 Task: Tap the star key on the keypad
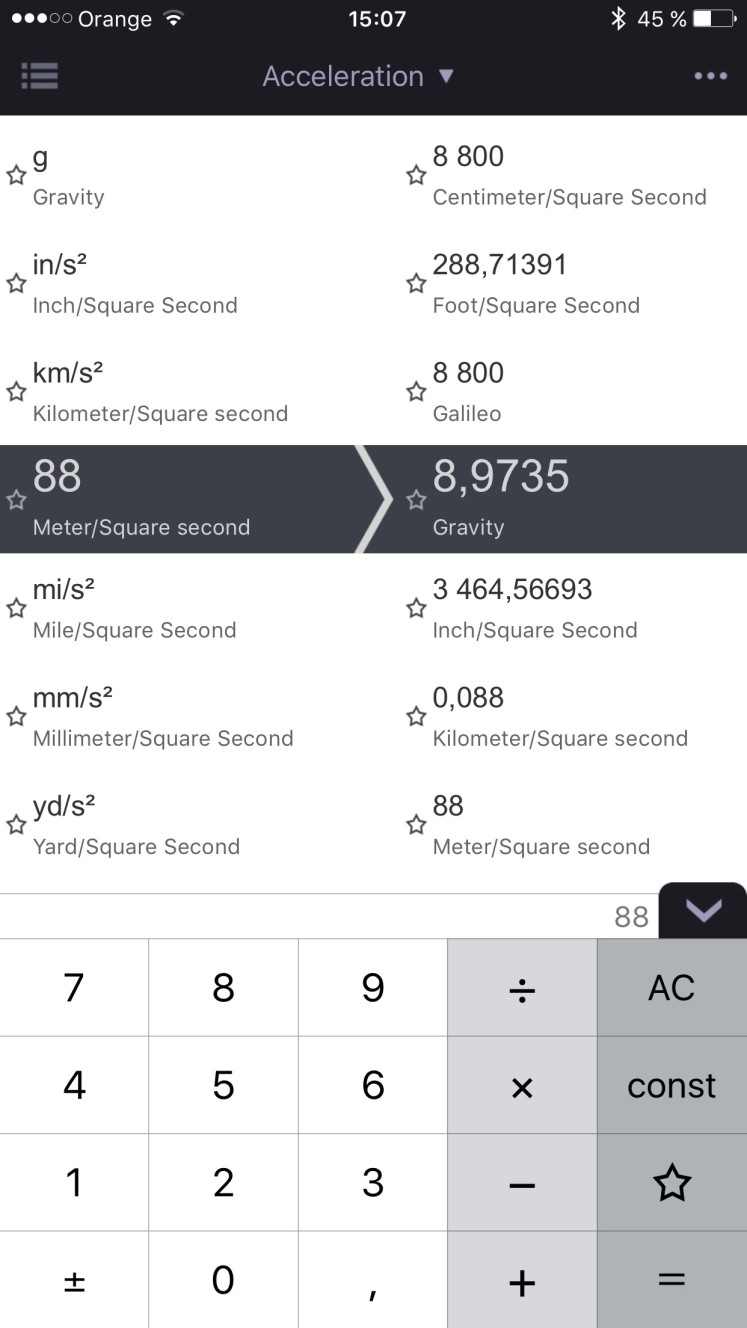tap(672, 1183)
